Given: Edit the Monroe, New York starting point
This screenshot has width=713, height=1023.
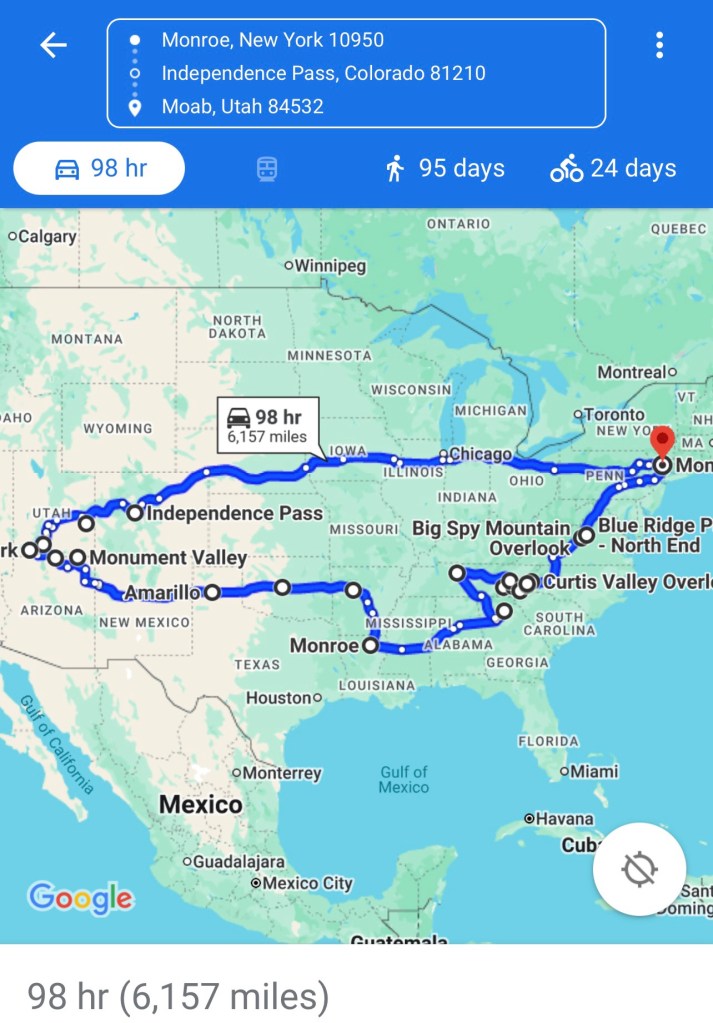Looking at the screenshot, I should (x=272, y=40).
